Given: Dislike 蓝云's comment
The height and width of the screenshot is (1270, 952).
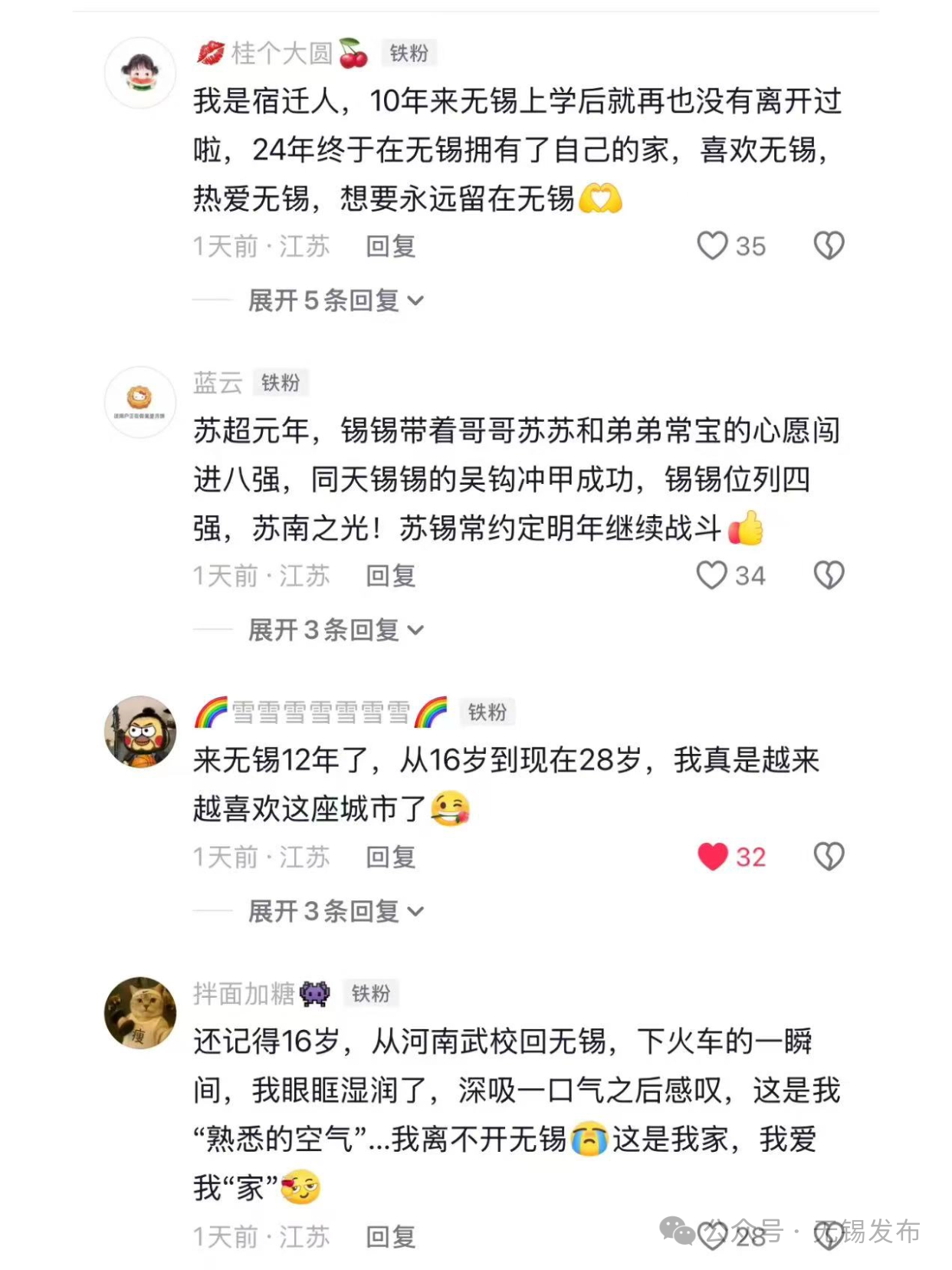Looking at the screenshot, I should [x=829, y=575].
